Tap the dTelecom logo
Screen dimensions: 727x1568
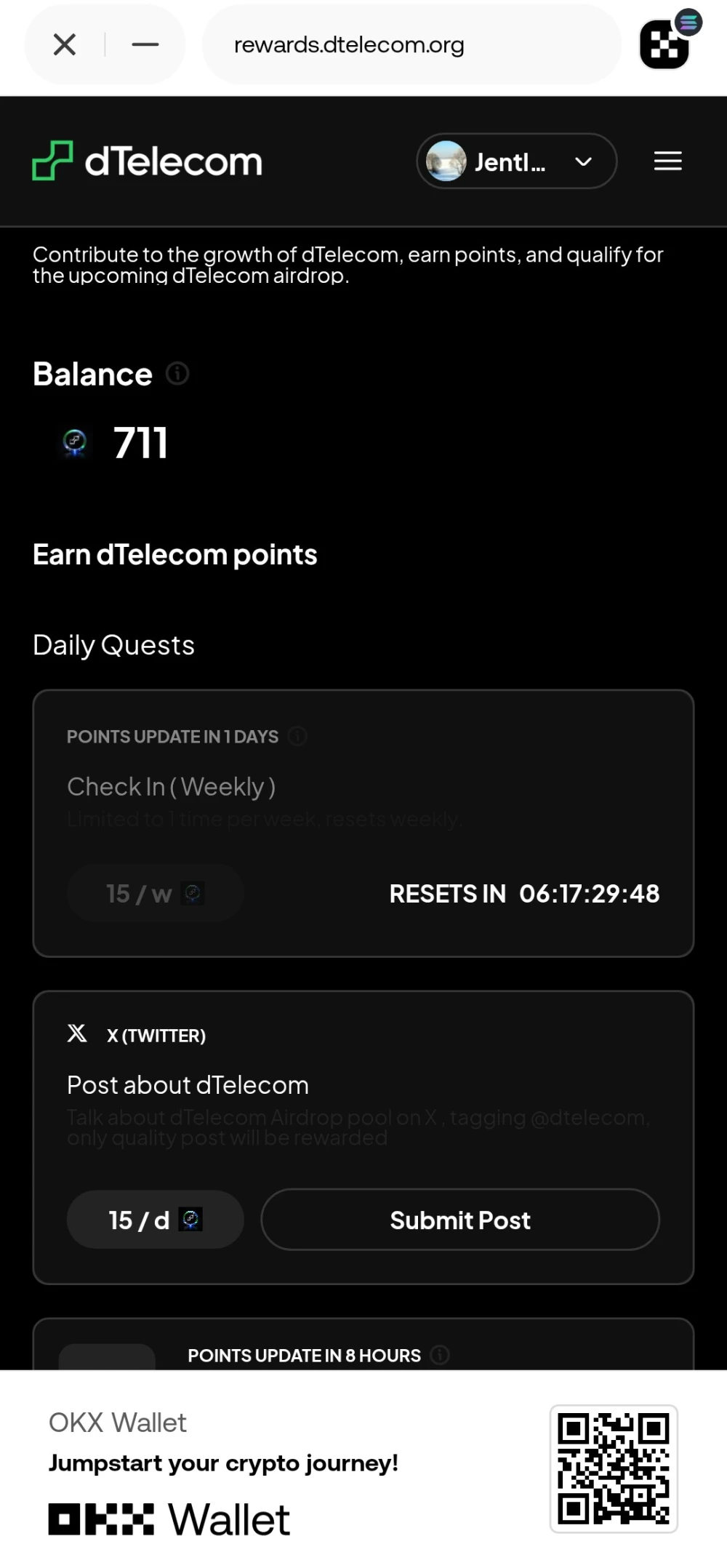[148, 161]
